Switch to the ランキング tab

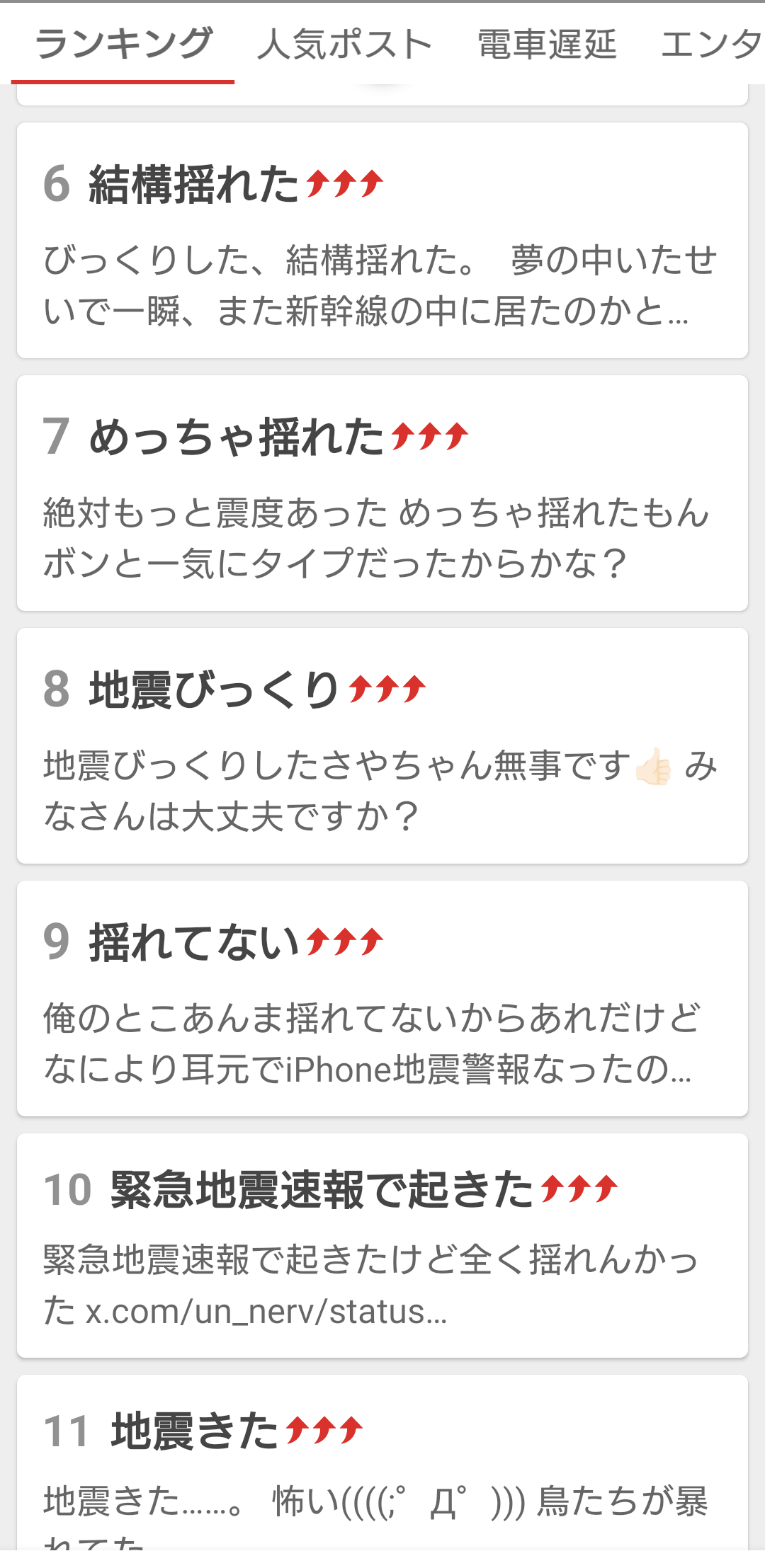tap(123, 44)
